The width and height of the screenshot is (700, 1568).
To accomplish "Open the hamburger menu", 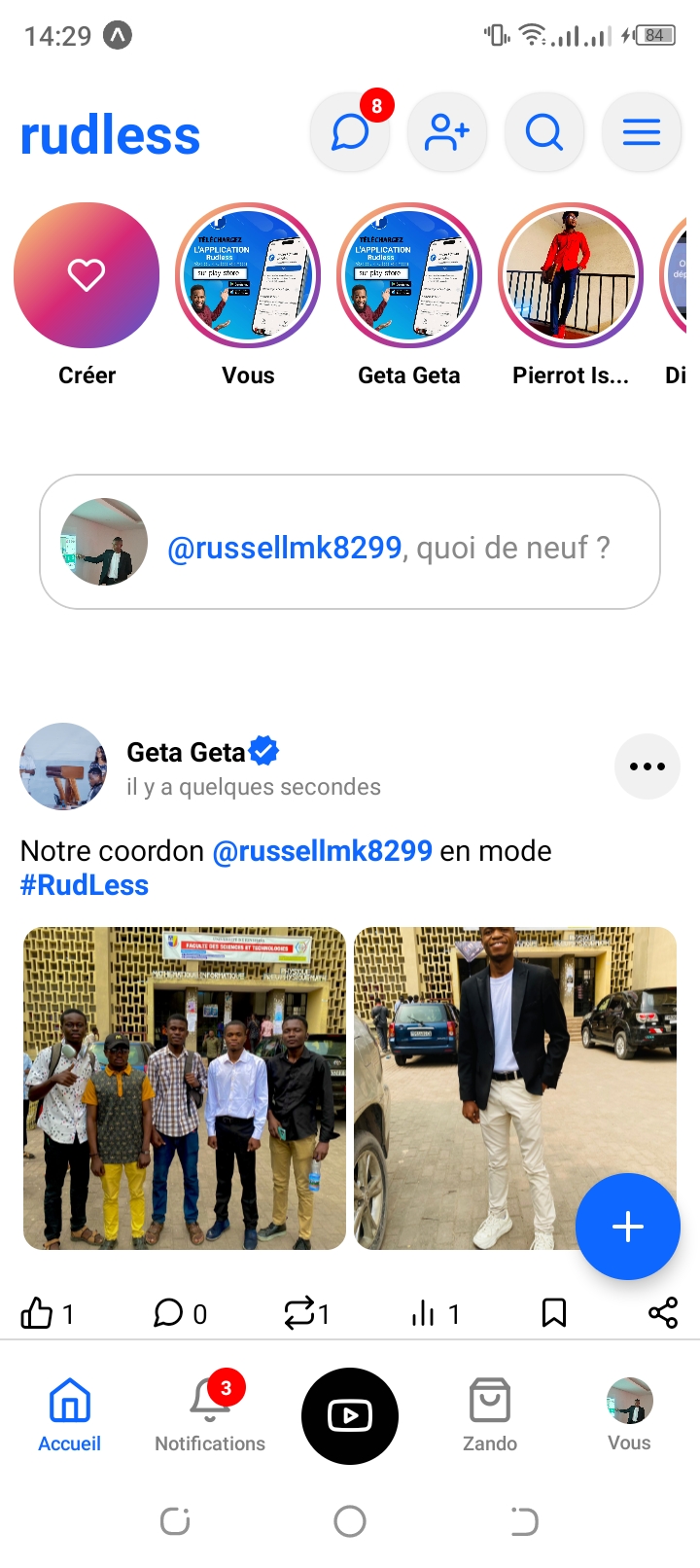I will point(642,132).
